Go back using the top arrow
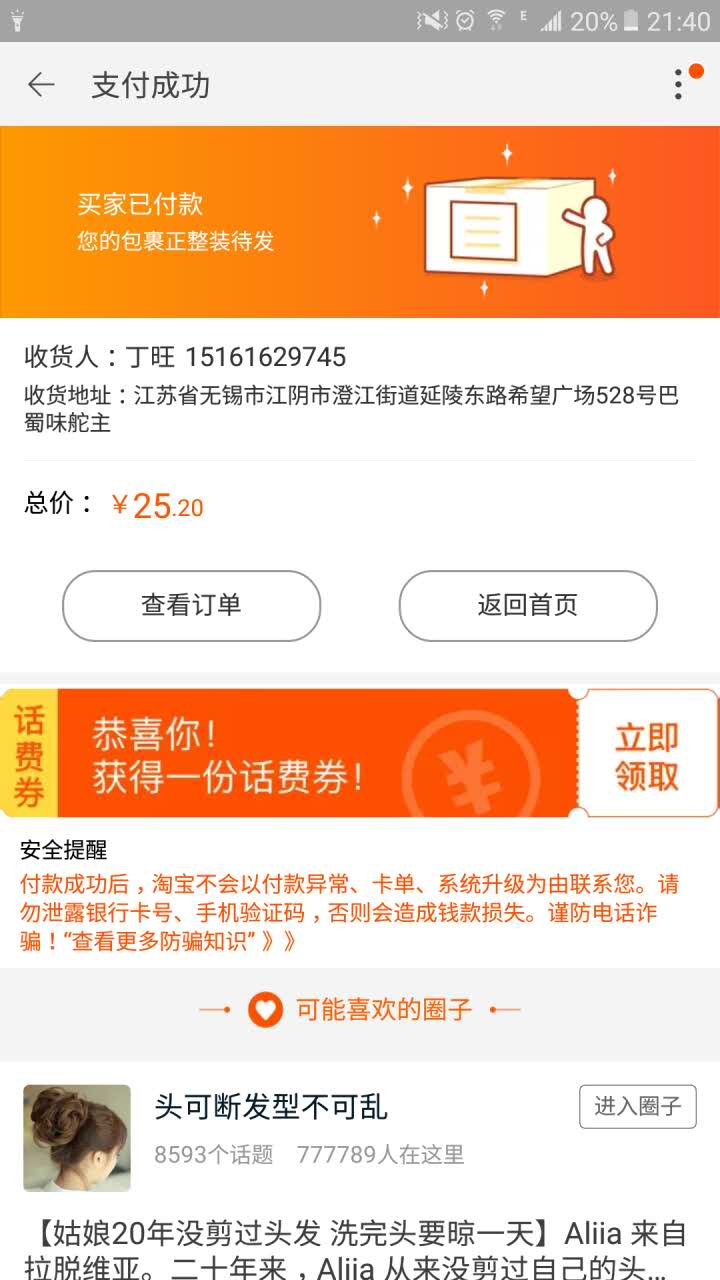Screen dimensions: 720x1280 coord(41,85)
